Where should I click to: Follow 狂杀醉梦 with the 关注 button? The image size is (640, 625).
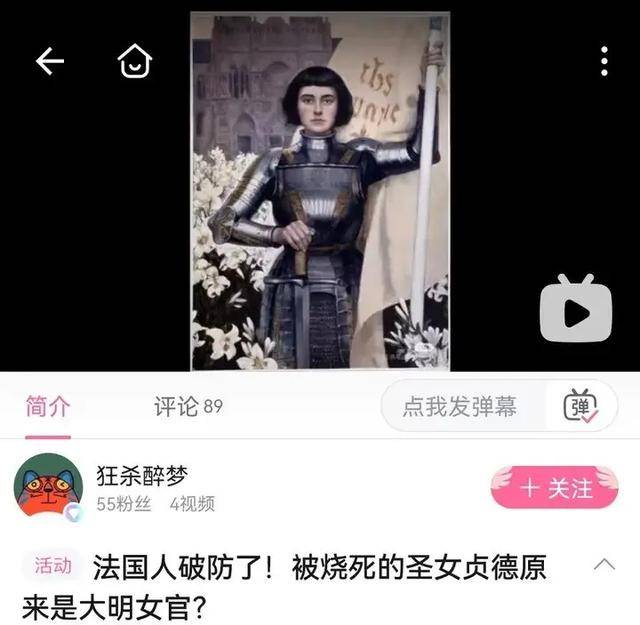pyautogui.click(x=554, y=488)
